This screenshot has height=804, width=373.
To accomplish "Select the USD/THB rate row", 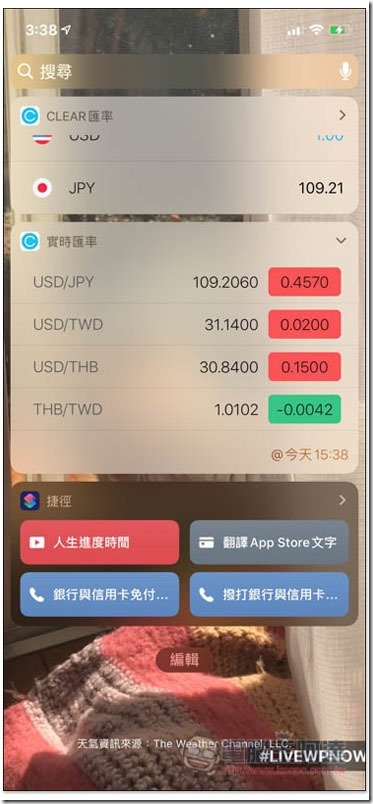I will pyautogui.click(x=184, y=367).
